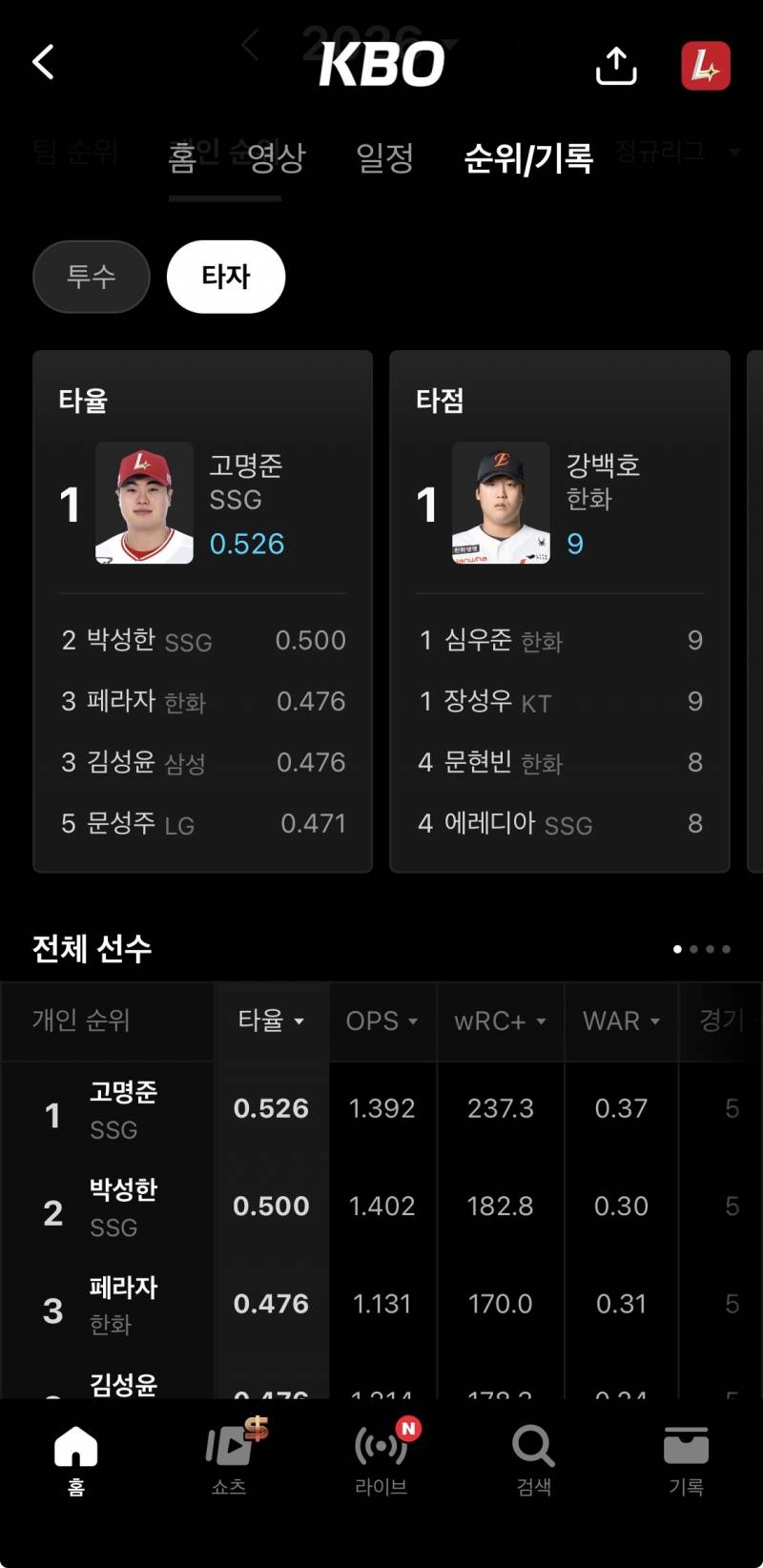Tap the KBO logo at the top
The image size is (763, 1568).
[381, 65]
